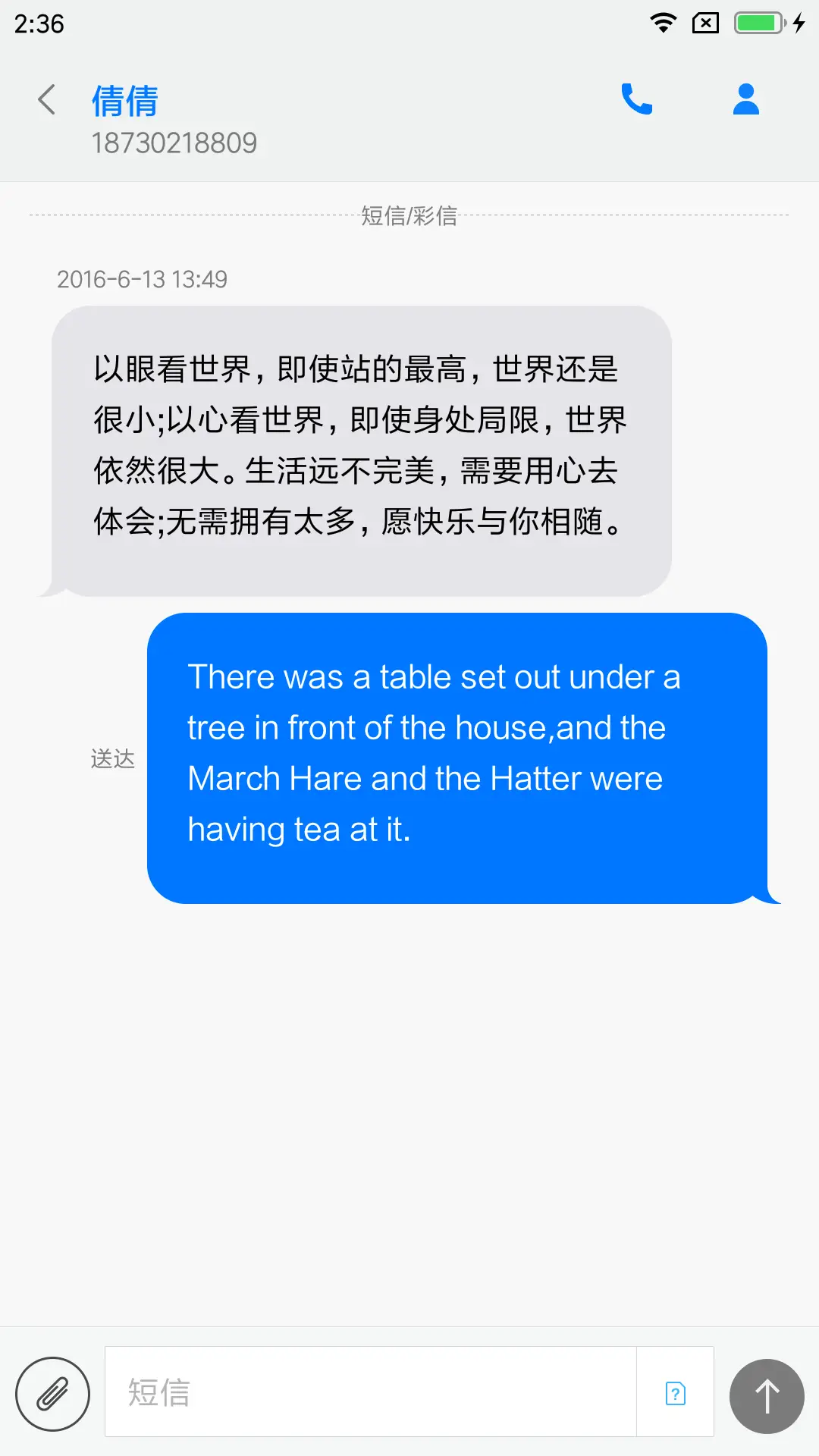Open the message compose placeholder text
The image size is (819, 1456).
[x=157, y=1394]
